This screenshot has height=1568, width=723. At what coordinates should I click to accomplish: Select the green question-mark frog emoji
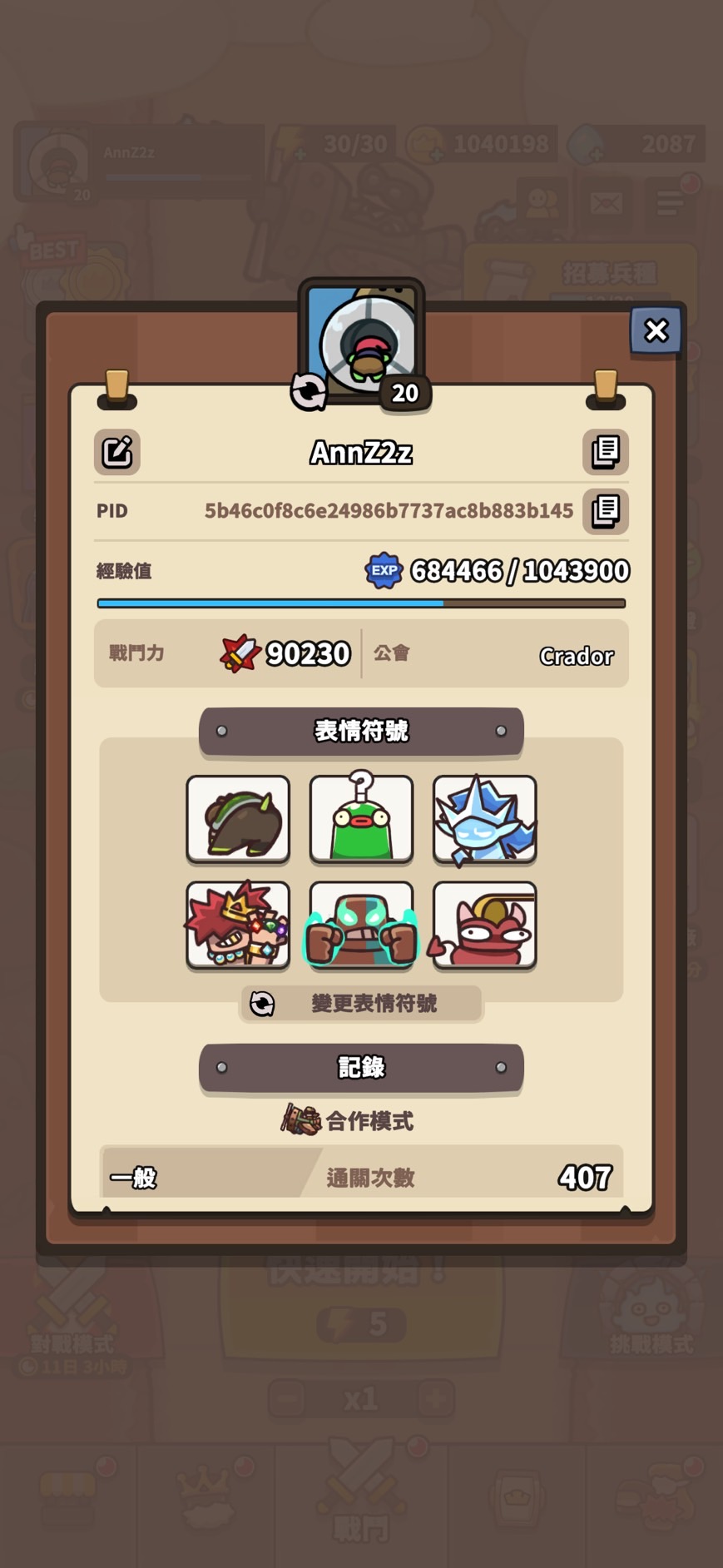361,819
